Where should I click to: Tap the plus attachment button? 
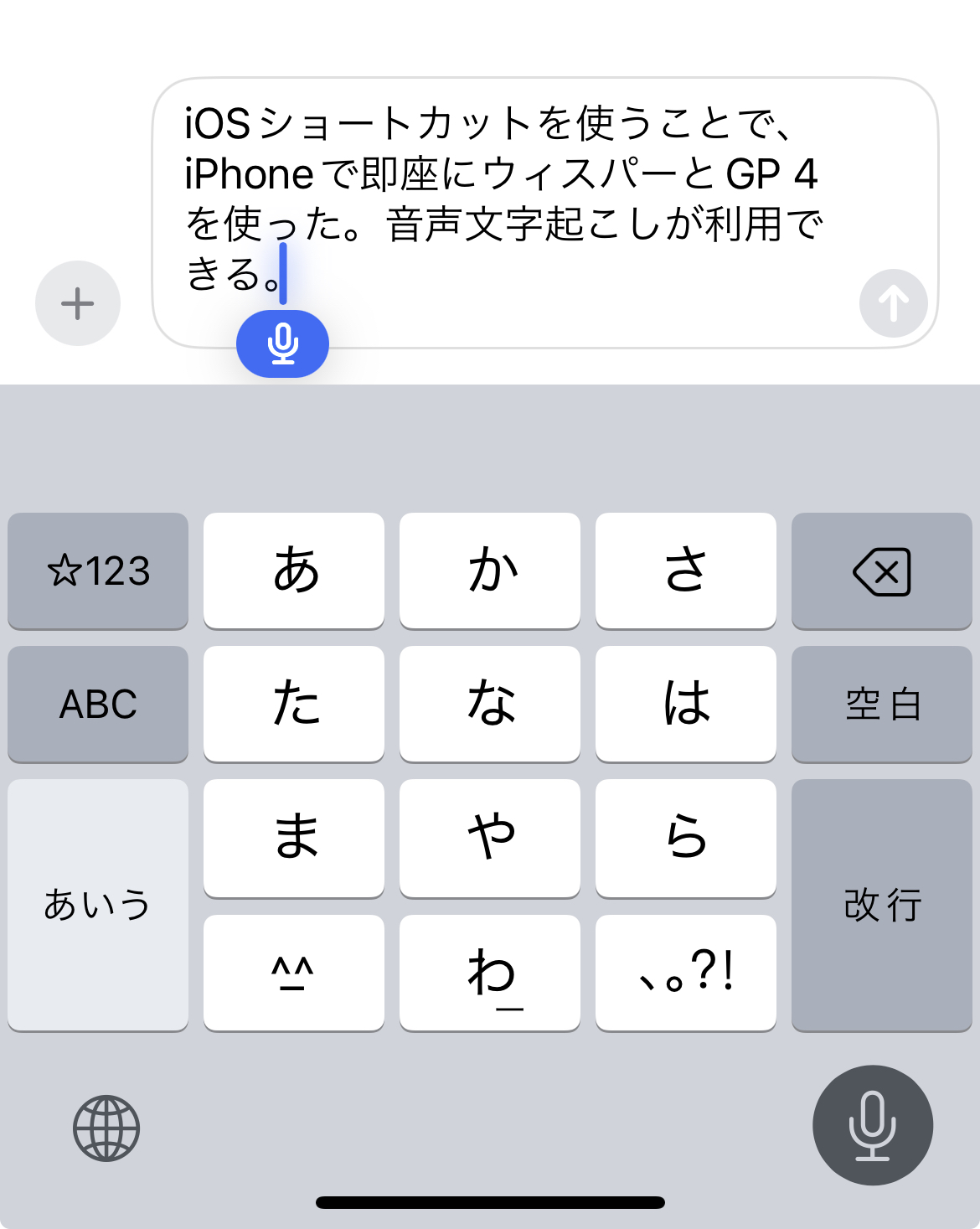(x=78, y=303)
